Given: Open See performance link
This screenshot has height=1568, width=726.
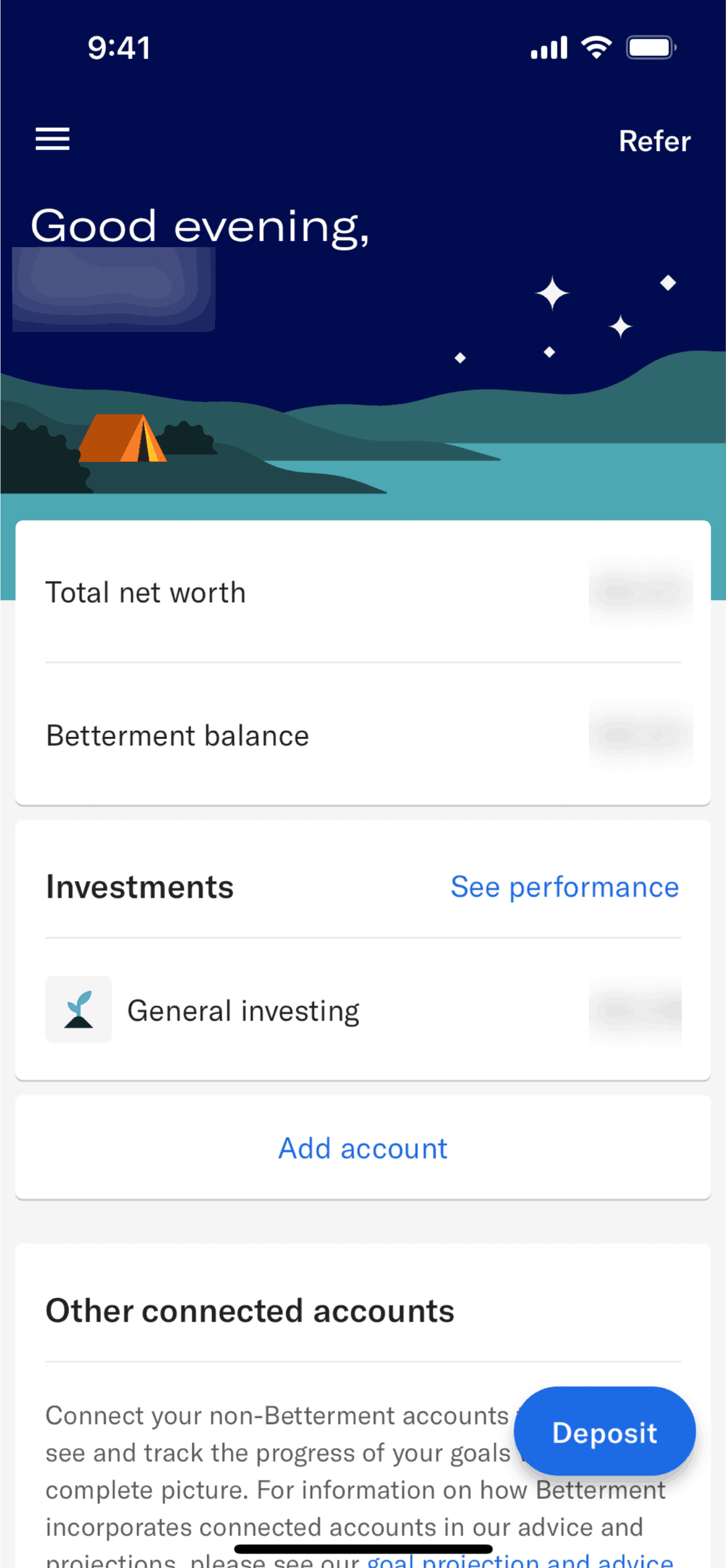Looking at the screenshot, I should [564, 887].
